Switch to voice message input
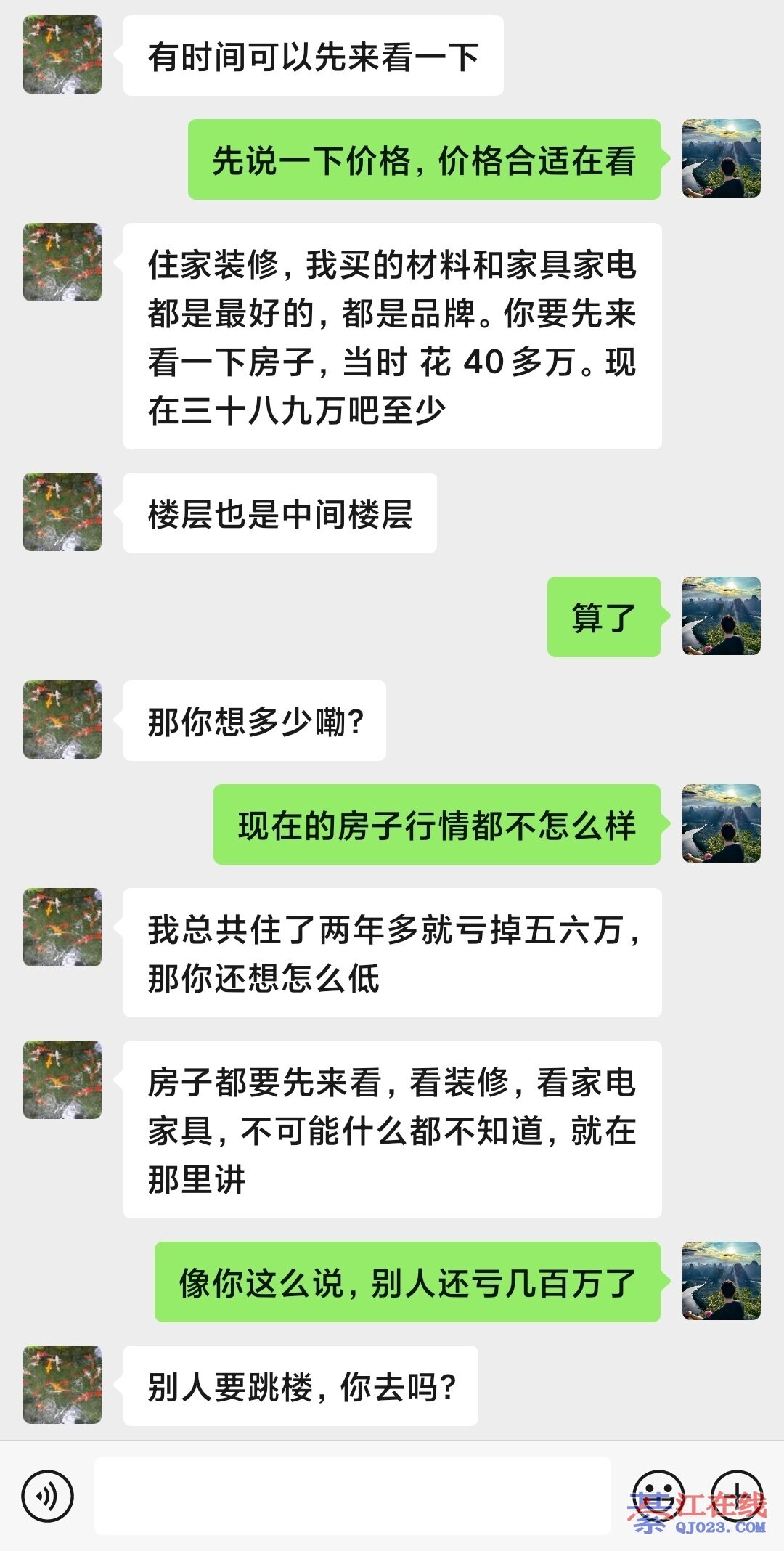The width and height of the screenshot is (784, 1551). pyautogui.click(x=48, y=1496)
